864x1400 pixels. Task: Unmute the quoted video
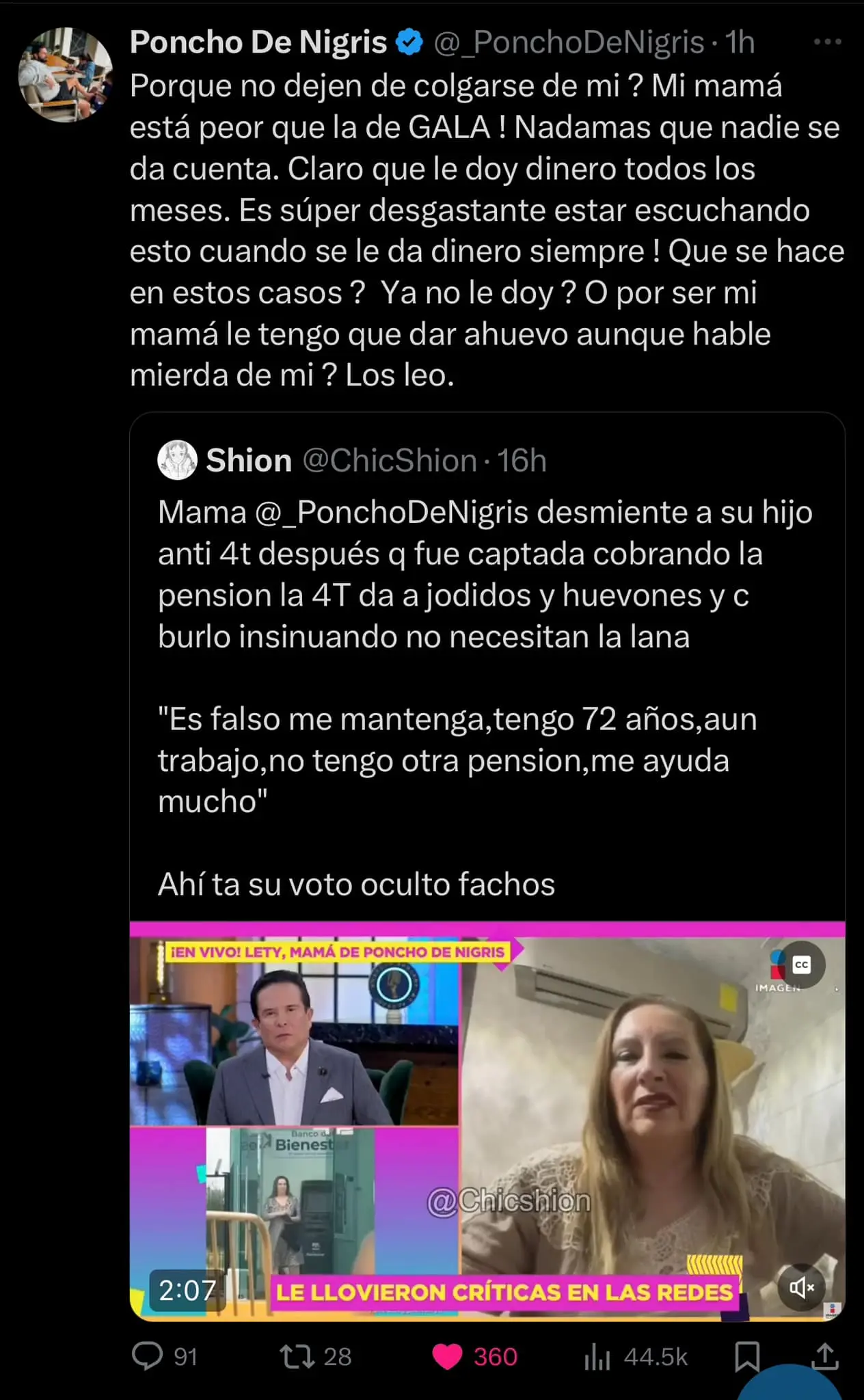click(x=801, y=1288)
